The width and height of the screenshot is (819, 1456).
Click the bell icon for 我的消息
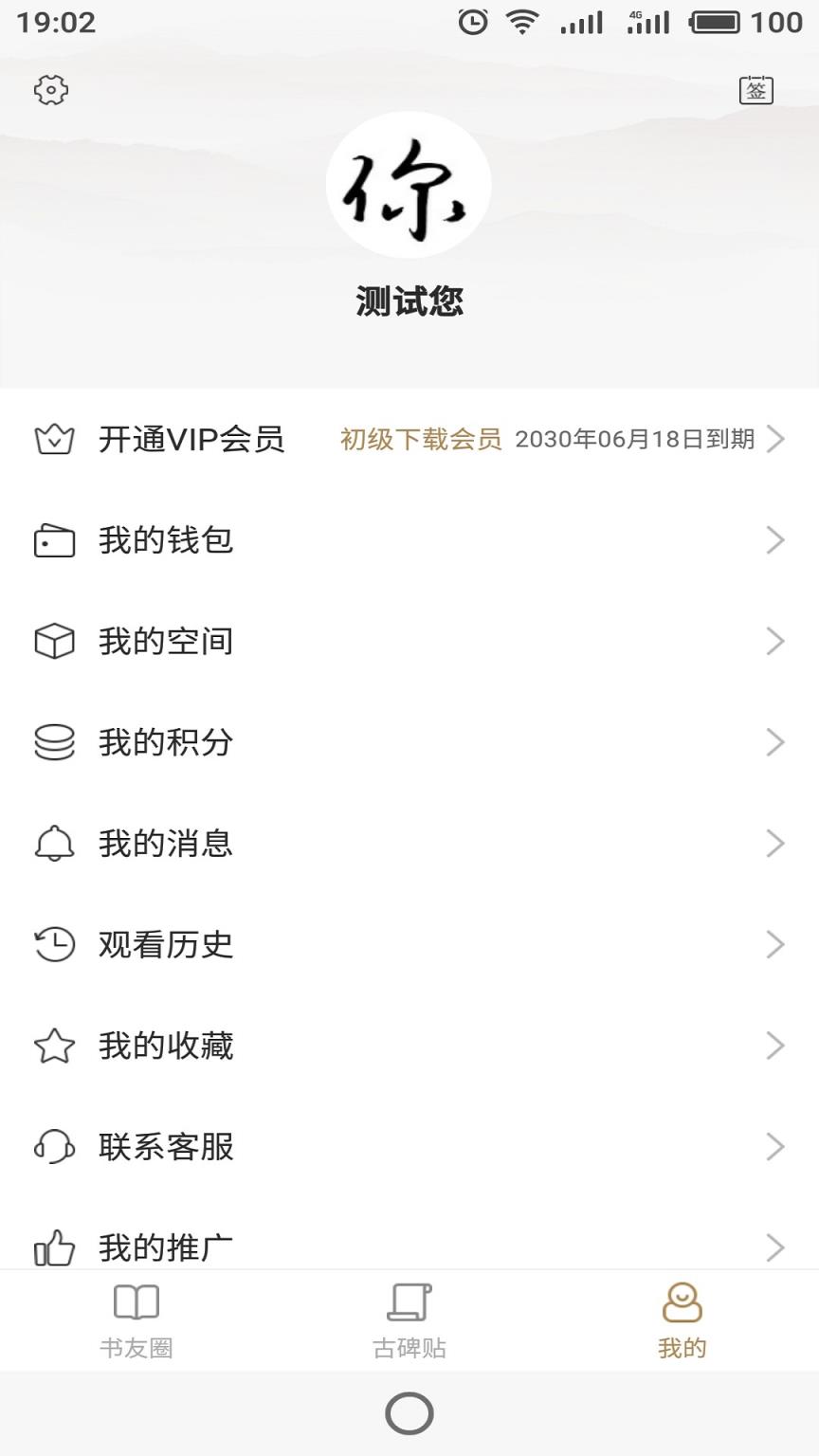coord(55,844)
